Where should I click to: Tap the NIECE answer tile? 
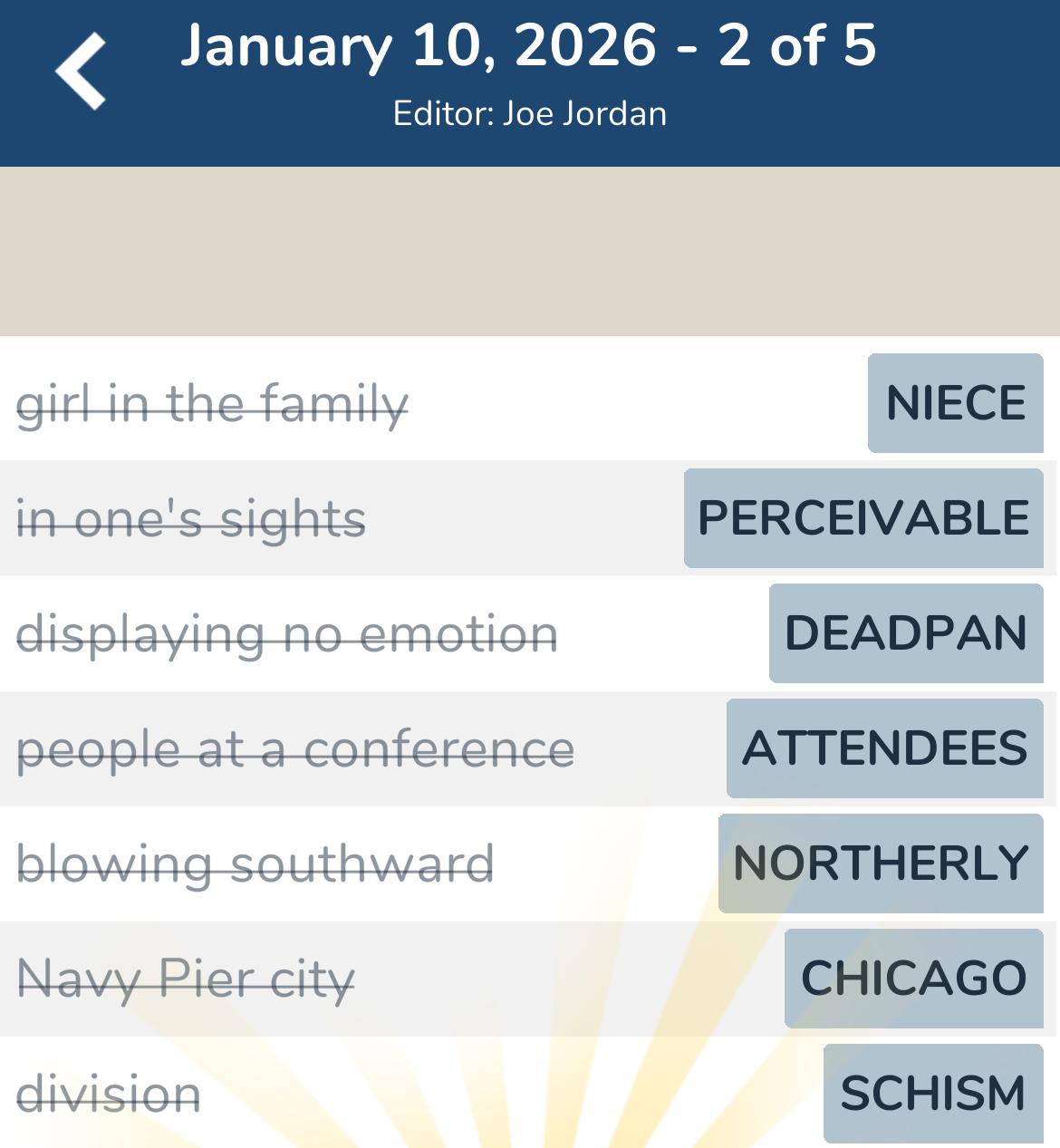(953, 402)
